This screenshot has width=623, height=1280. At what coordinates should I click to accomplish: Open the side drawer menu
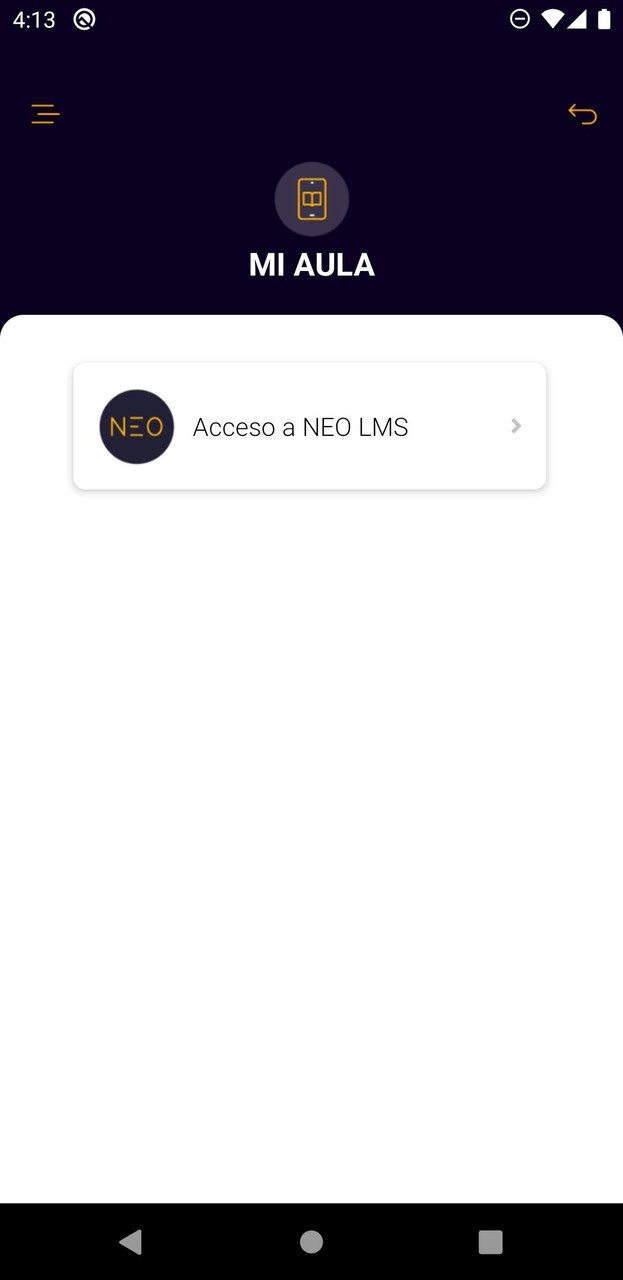click(x=45, y=114)
